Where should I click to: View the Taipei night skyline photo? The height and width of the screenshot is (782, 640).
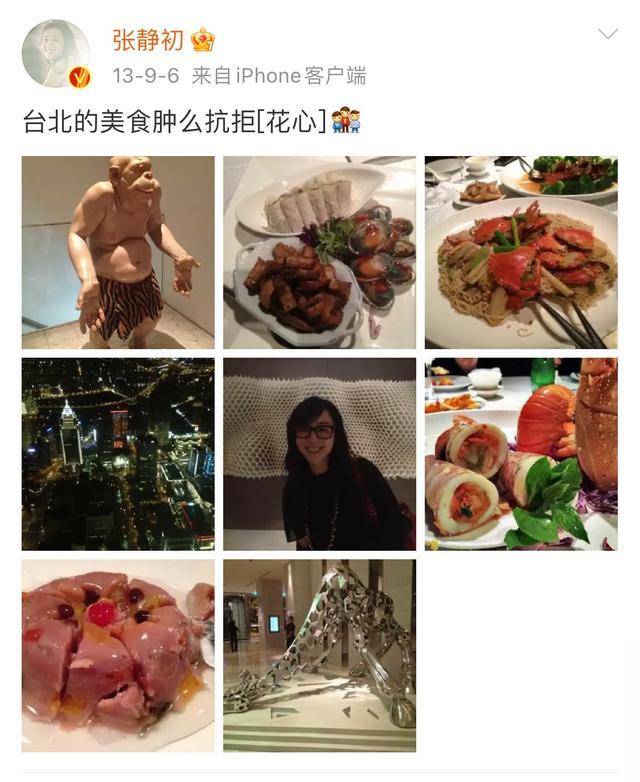point(118,454)
